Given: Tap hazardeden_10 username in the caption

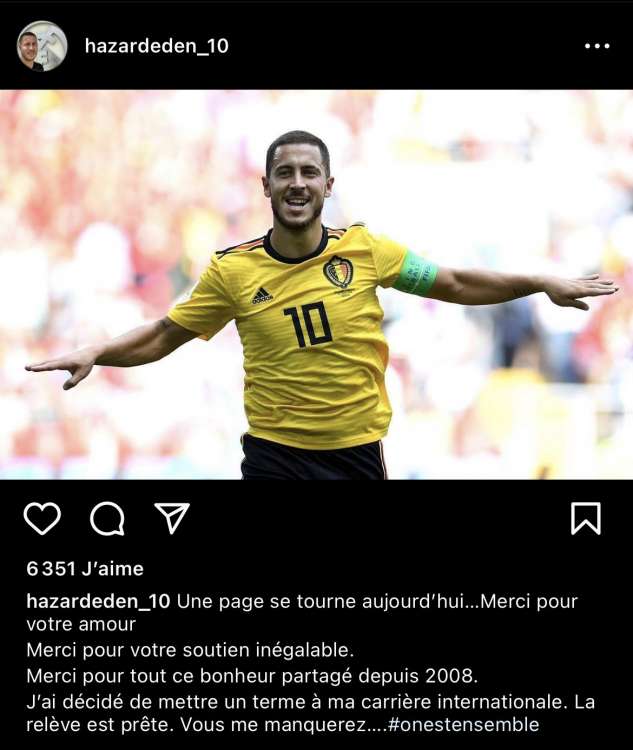Looking at the screenshot, I should click(x=98, y=602).
